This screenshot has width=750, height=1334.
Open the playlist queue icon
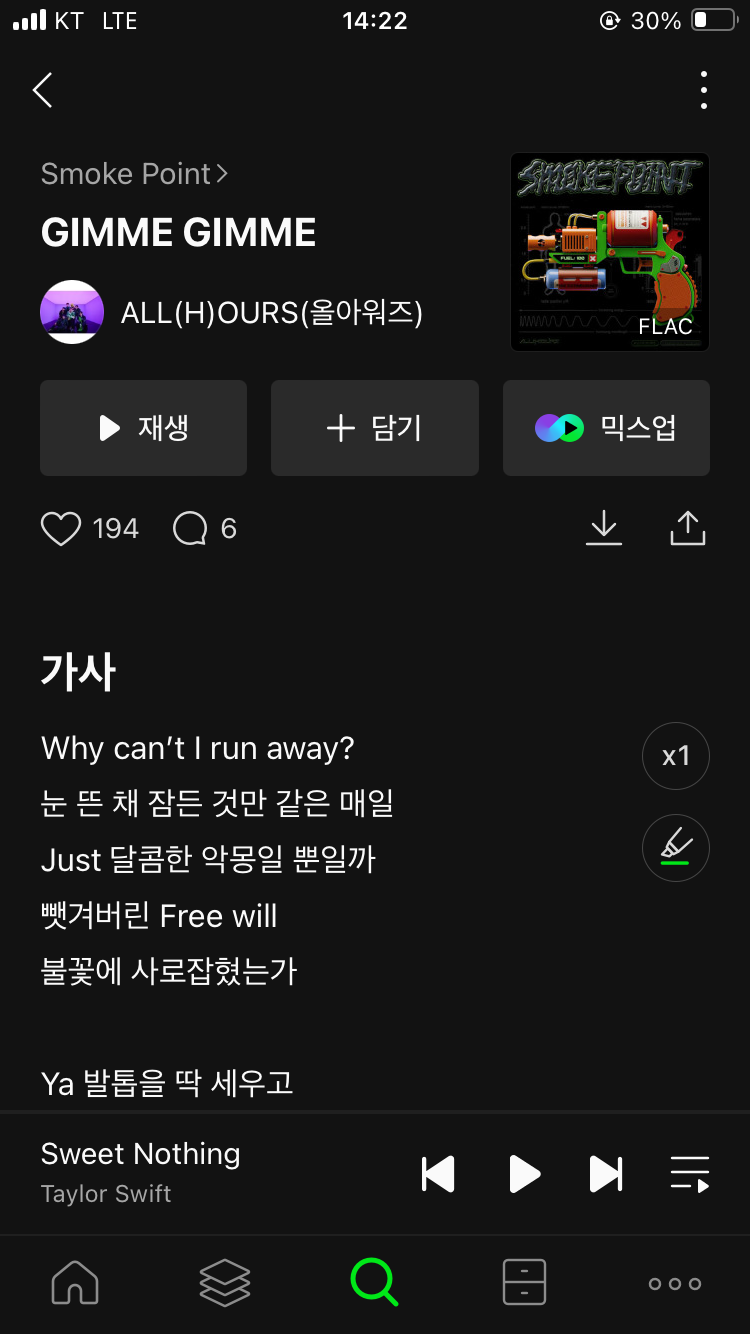click(x=690, y=1174)
